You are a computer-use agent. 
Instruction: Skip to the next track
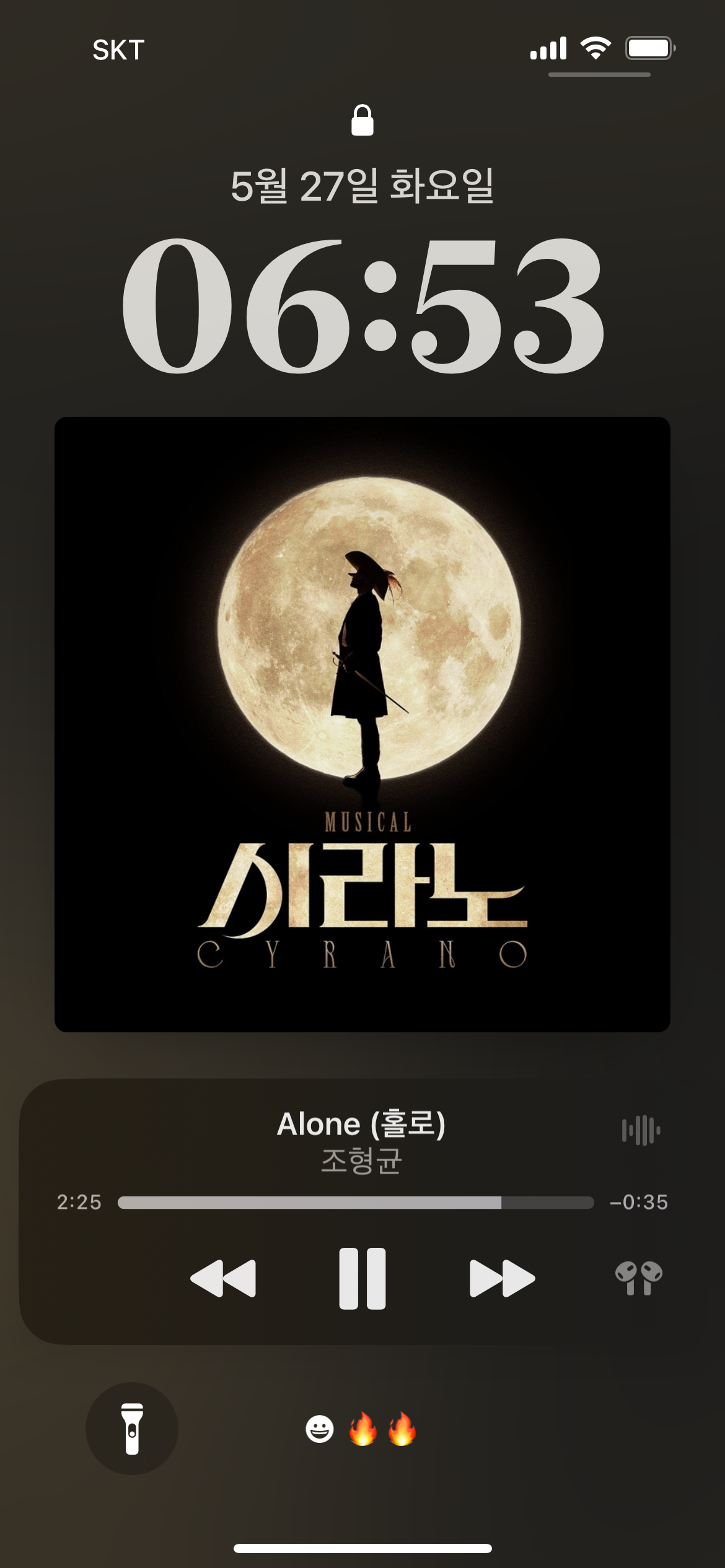(502, 1278)
